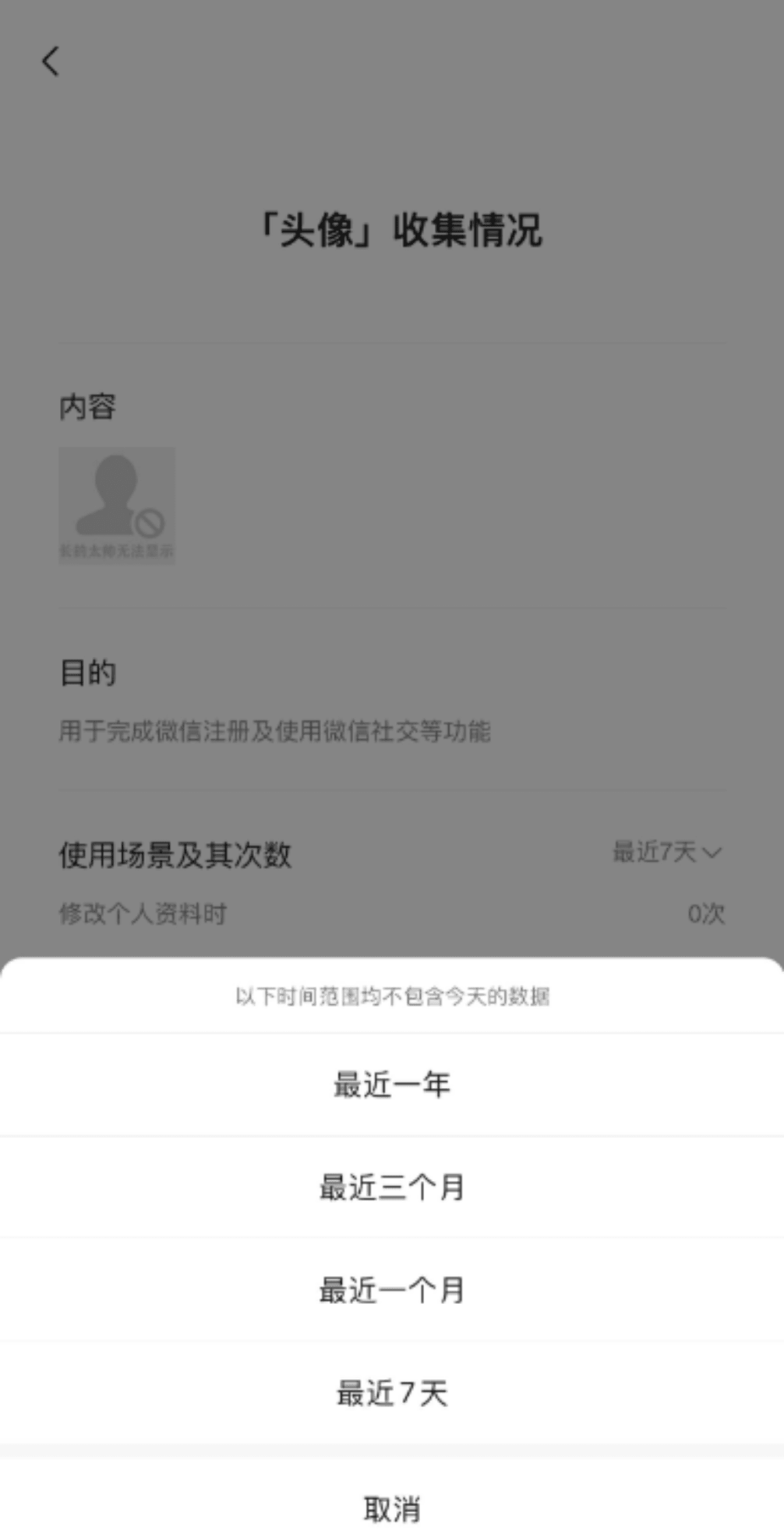
Task: Select the 最近7天 sheet option
Action: click(x=391, y=1393)
